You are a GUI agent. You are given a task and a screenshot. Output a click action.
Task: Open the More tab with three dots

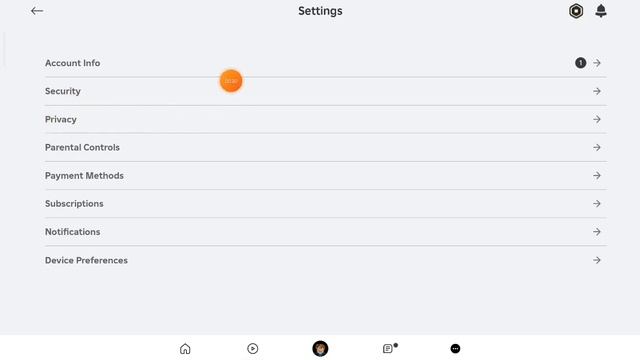[x=456, y=349]
